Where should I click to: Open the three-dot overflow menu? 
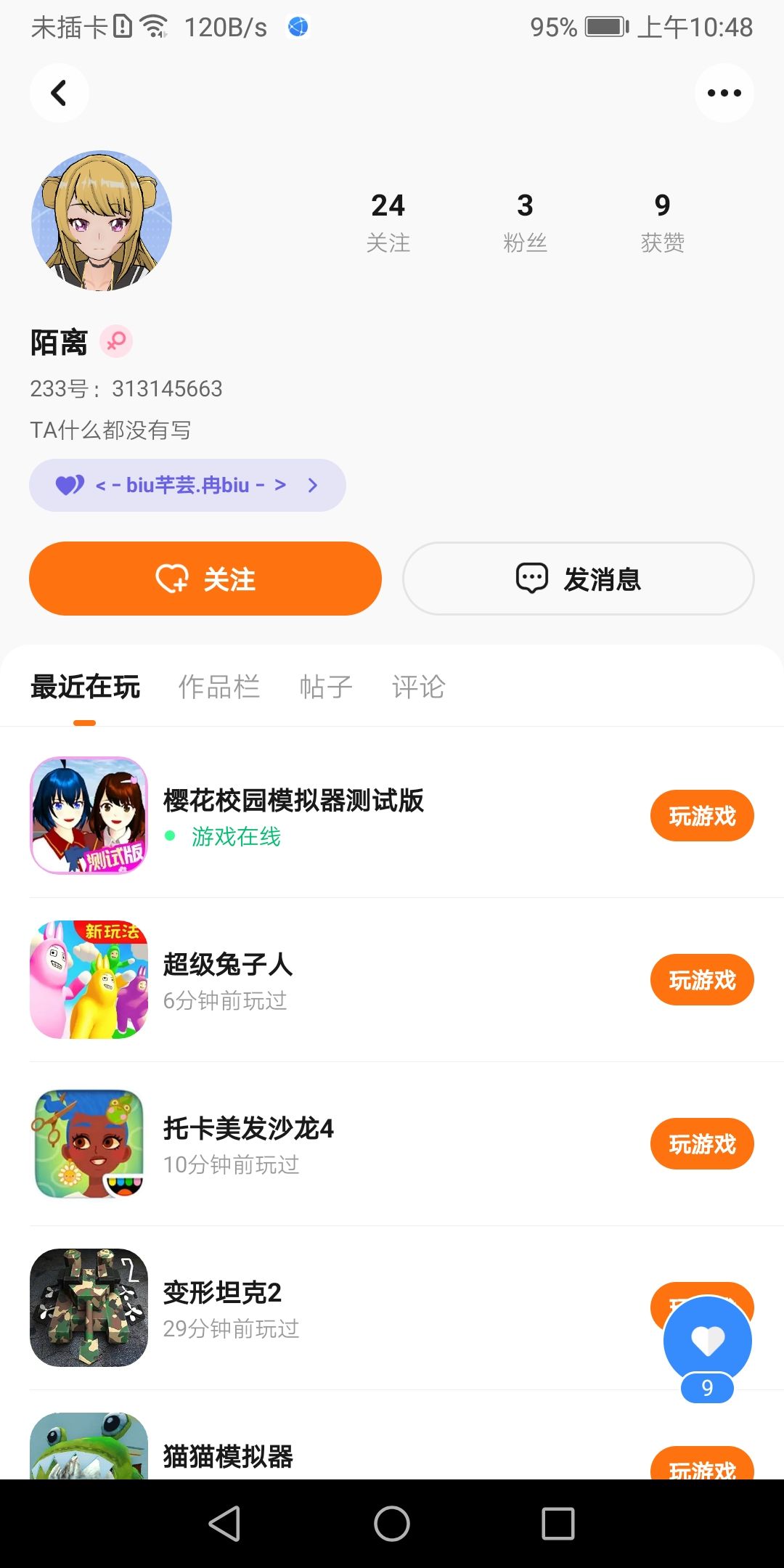point(724,93)
